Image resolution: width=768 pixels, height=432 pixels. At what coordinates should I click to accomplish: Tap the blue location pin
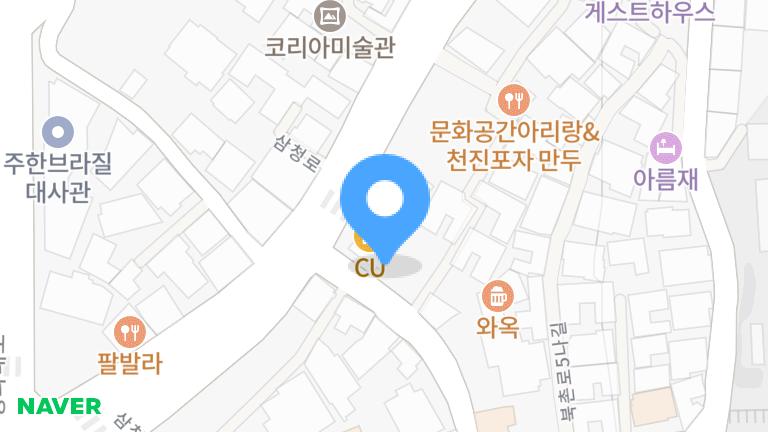click(385, 200)
